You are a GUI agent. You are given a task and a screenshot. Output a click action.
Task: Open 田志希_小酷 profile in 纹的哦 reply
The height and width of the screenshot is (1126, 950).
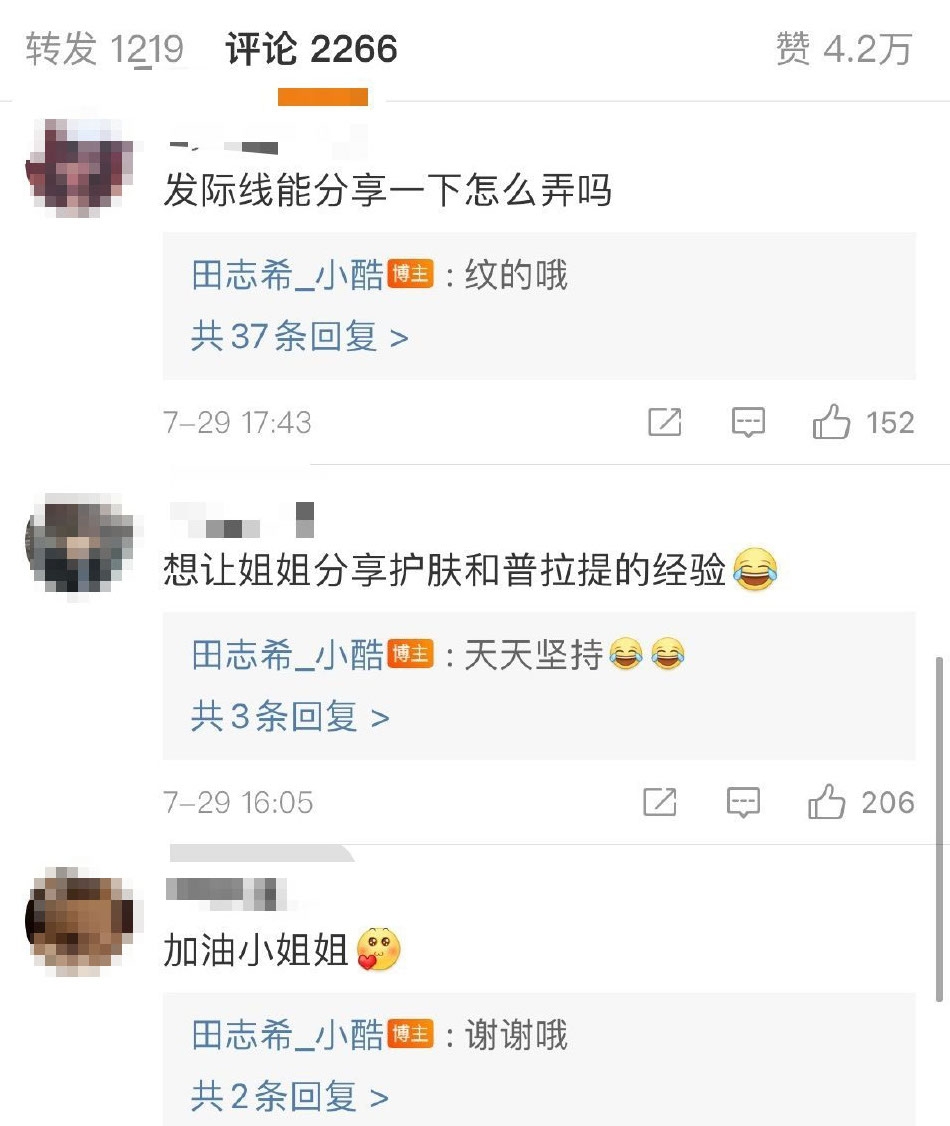(x=287, y=276)
